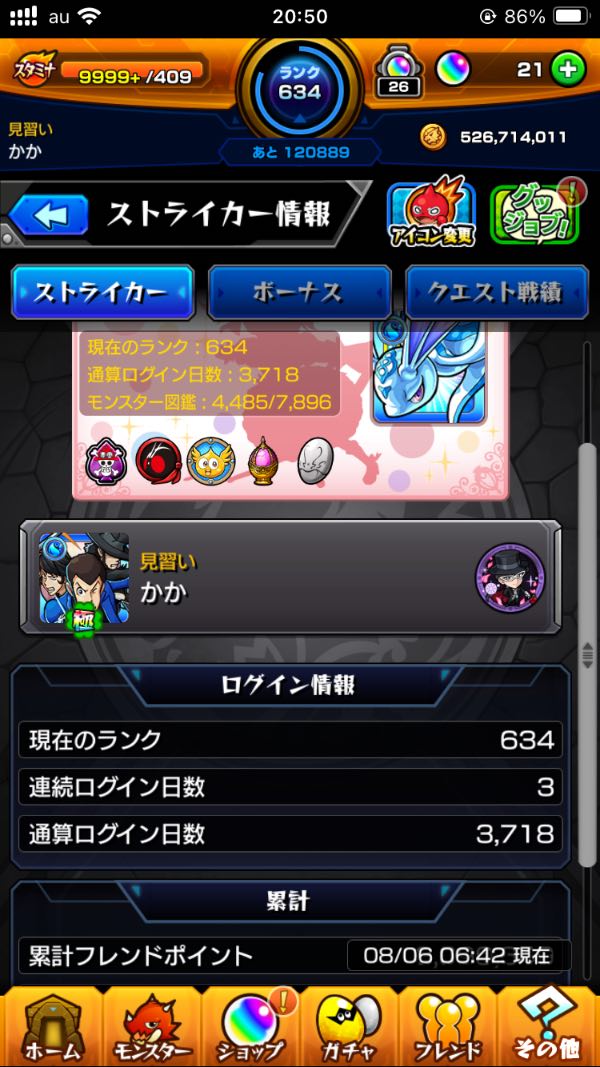Open アイコン変更 to change icon
The height and width of the screenshot is (1067, 600).
[431, 212]
